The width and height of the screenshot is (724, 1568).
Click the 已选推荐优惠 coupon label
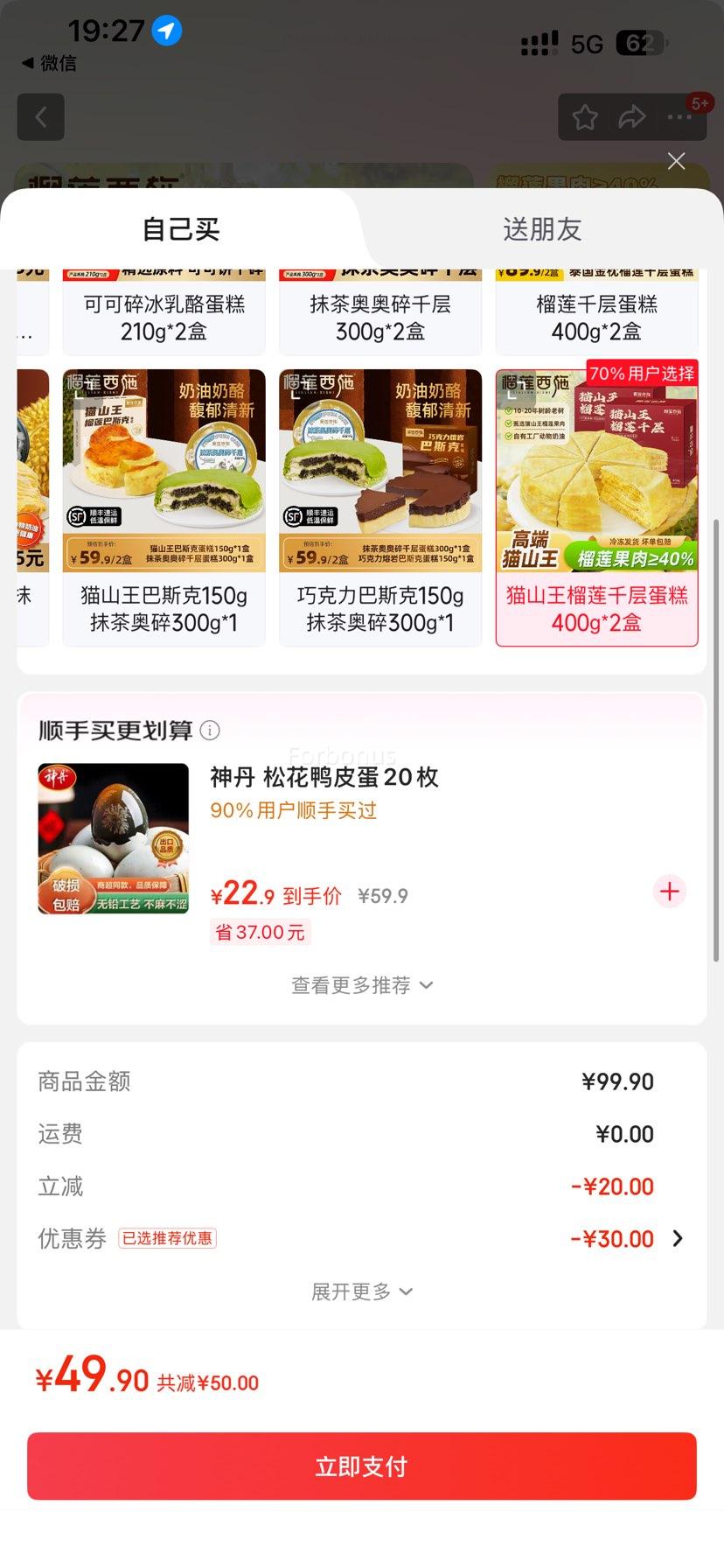point(167,1238)
